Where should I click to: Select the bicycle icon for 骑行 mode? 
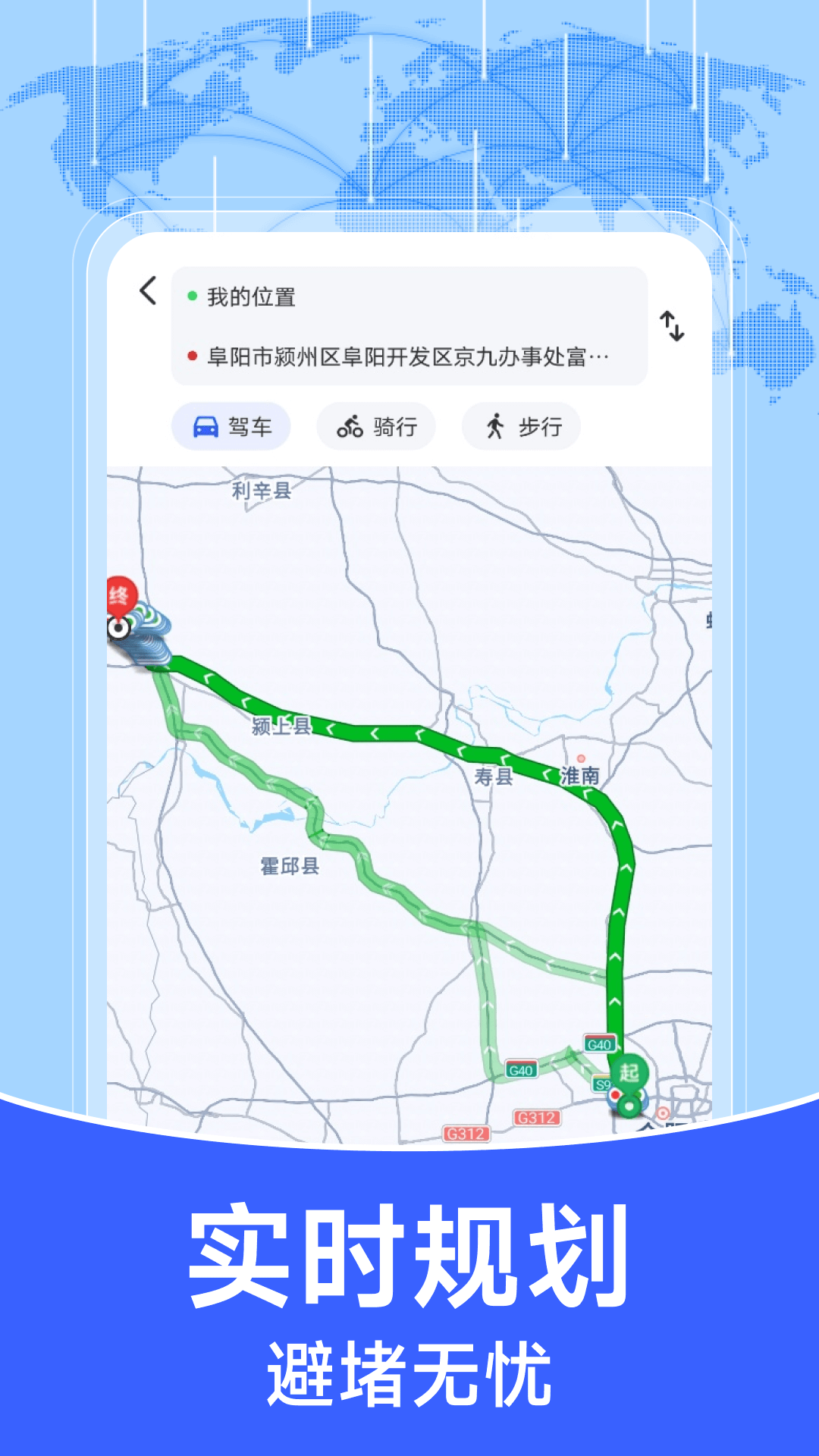[349, 426]
